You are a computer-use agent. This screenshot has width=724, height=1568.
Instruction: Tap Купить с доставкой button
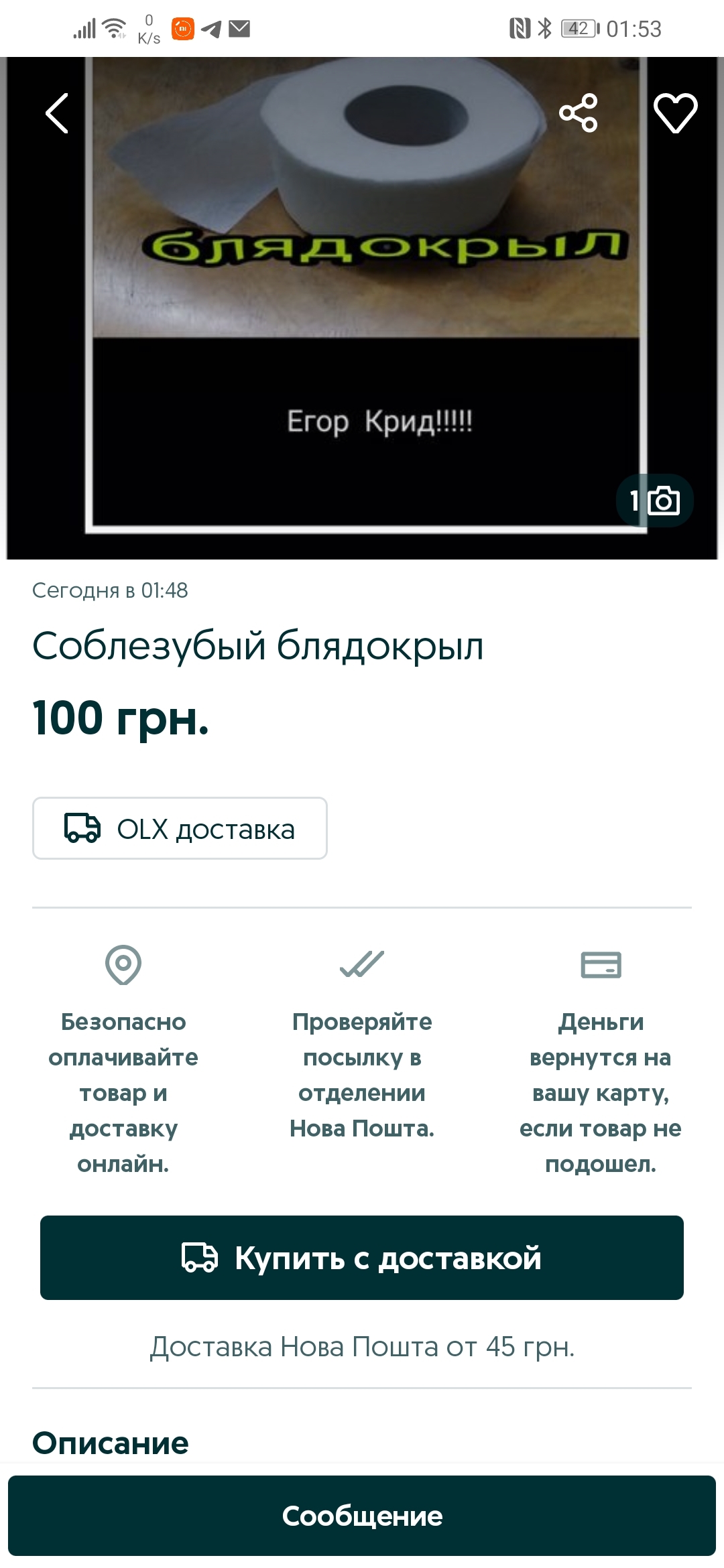362,1258
